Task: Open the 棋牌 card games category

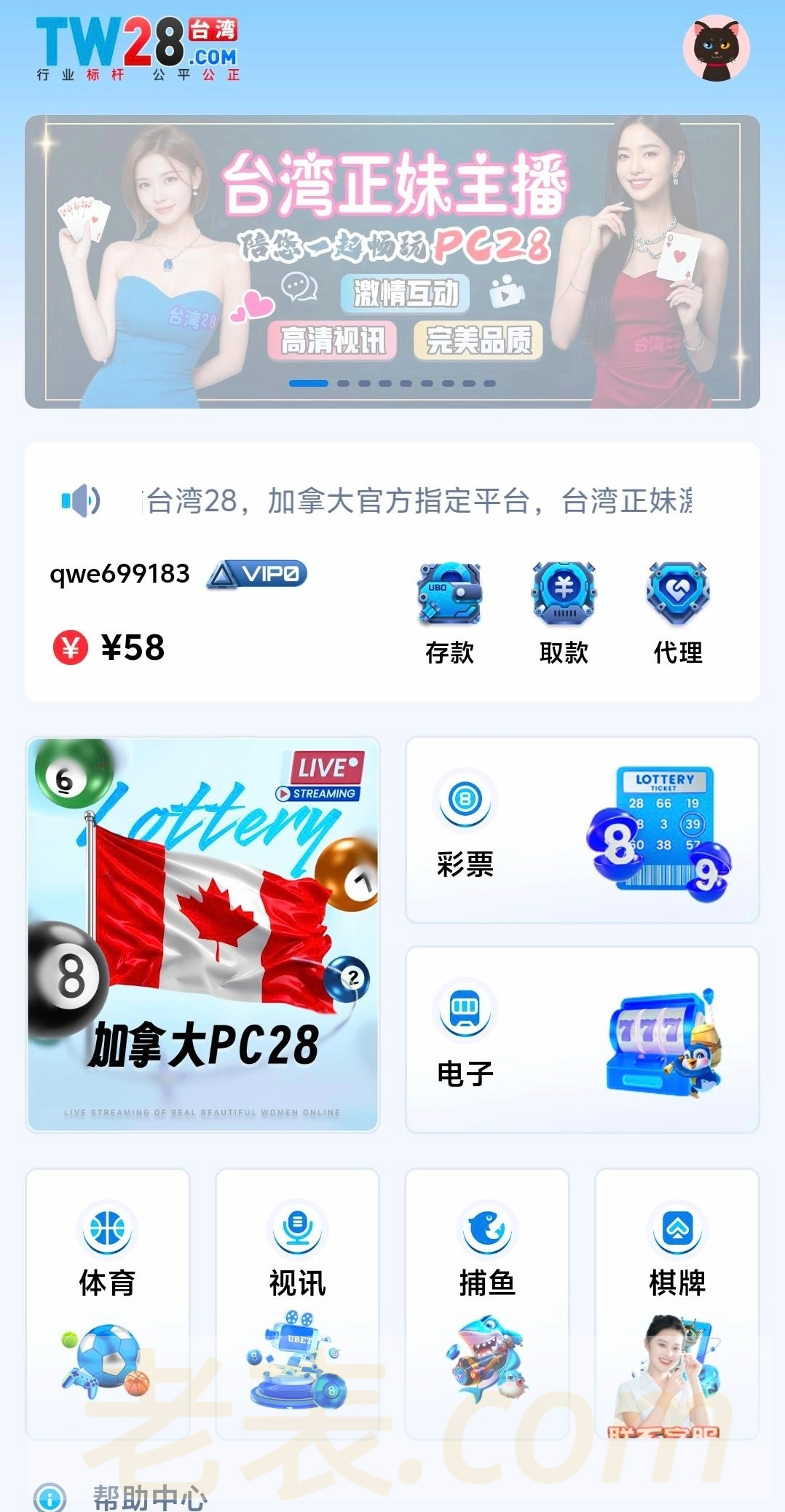Action: (x=677, y=1304)
